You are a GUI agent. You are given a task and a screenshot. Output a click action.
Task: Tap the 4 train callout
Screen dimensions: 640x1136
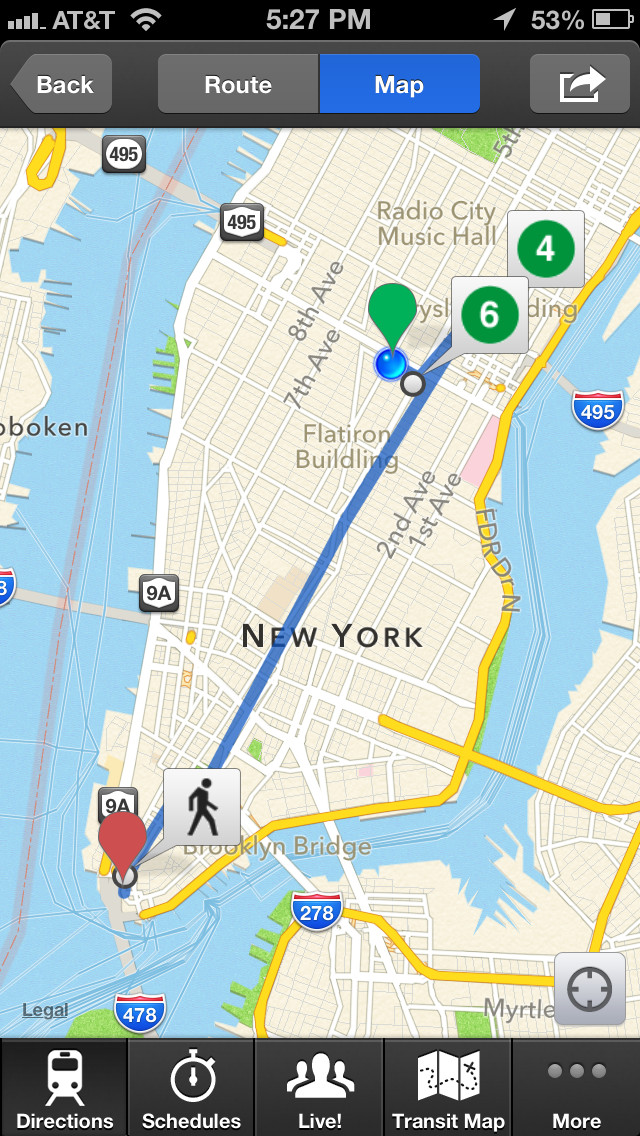(x=546, y=249)
